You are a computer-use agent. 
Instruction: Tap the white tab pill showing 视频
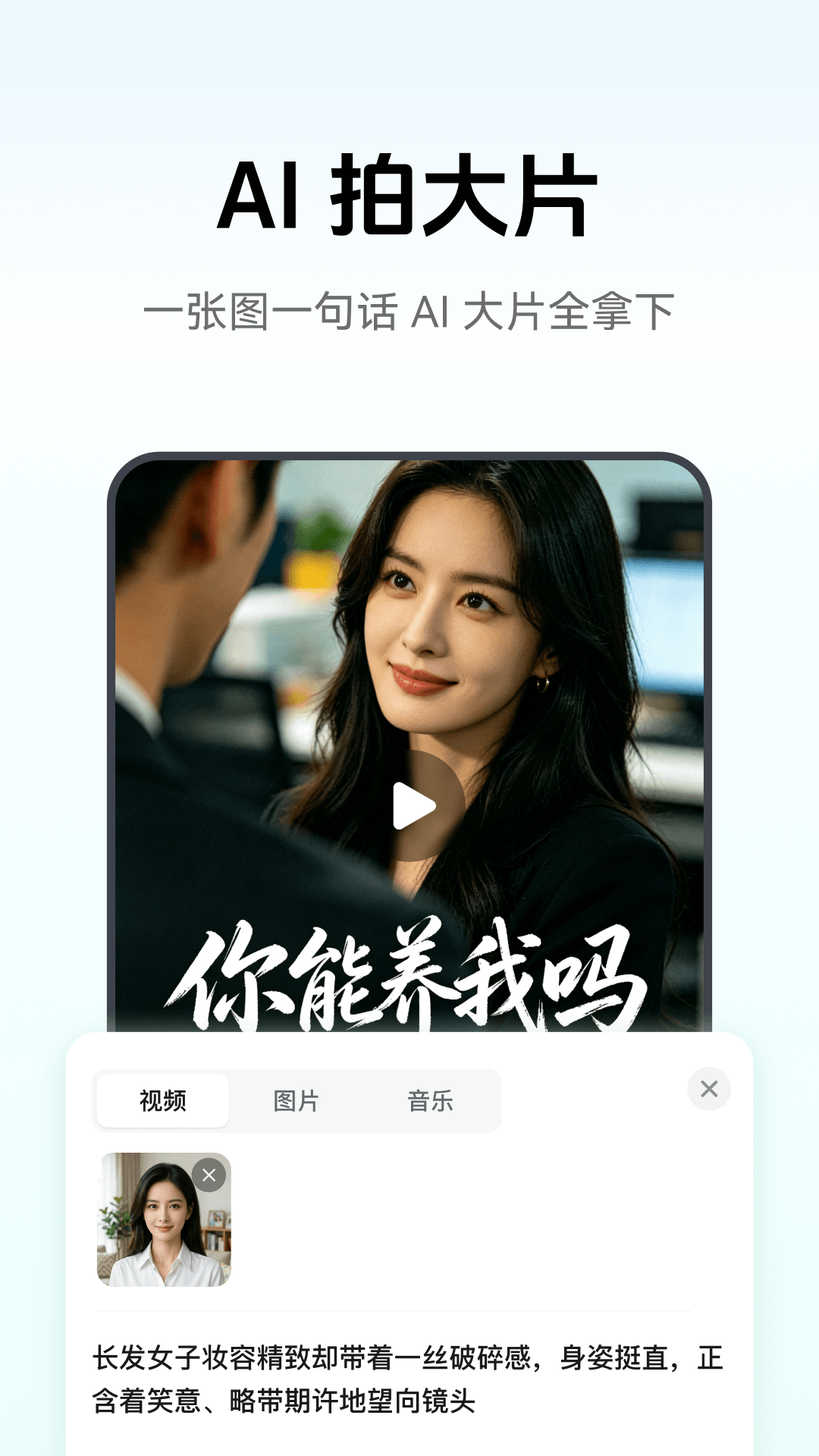pos(161,1101)
